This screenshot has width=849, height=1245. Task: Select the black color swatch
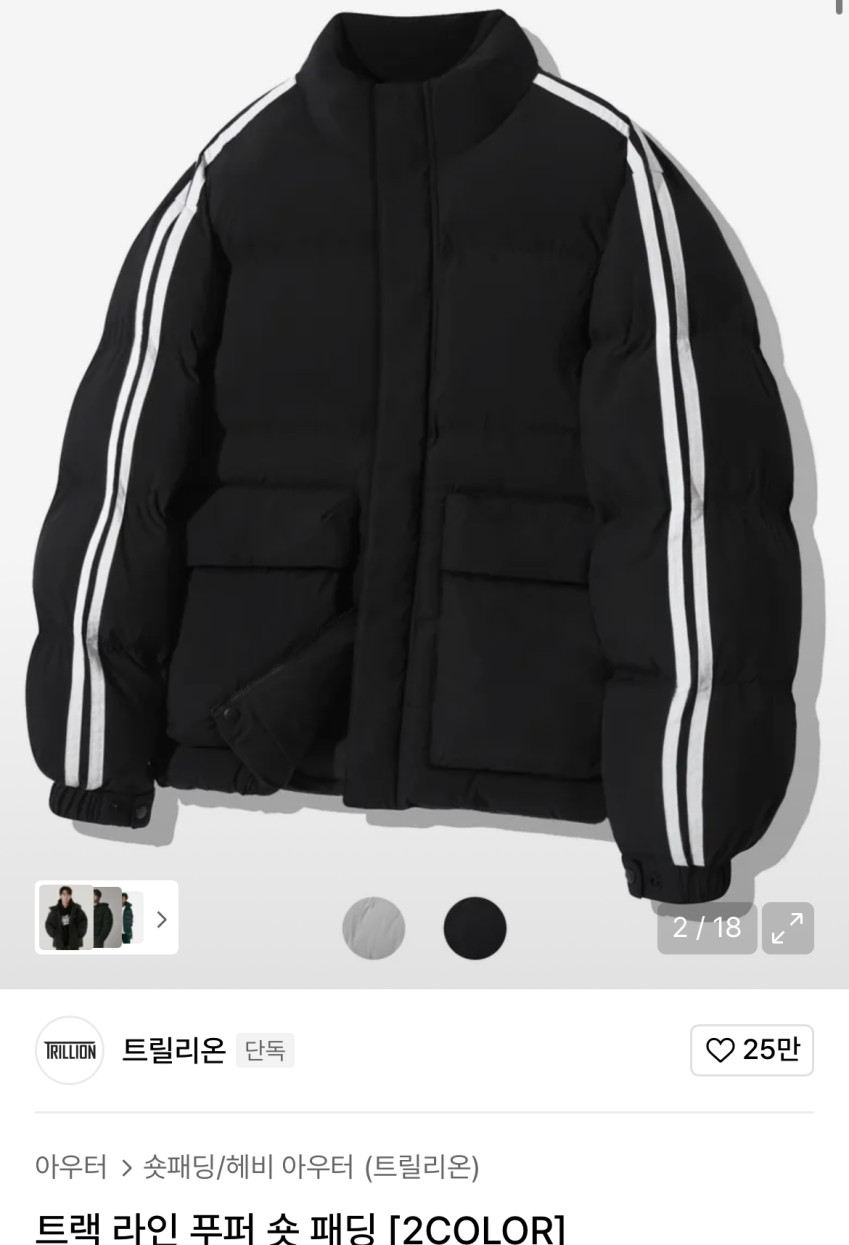[475, 929]
